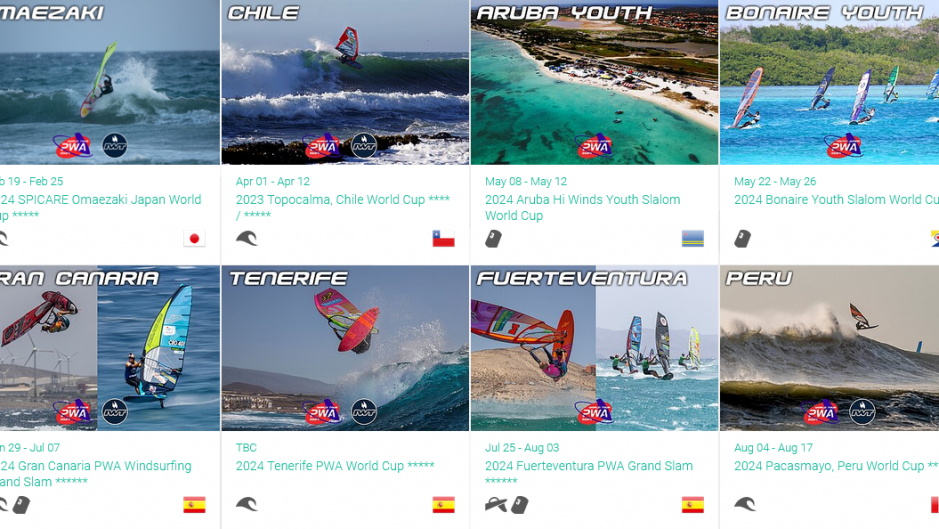
Task: Open 2024 Aruba Hi Winds Youth Slalom link
Action: (582, 207)
